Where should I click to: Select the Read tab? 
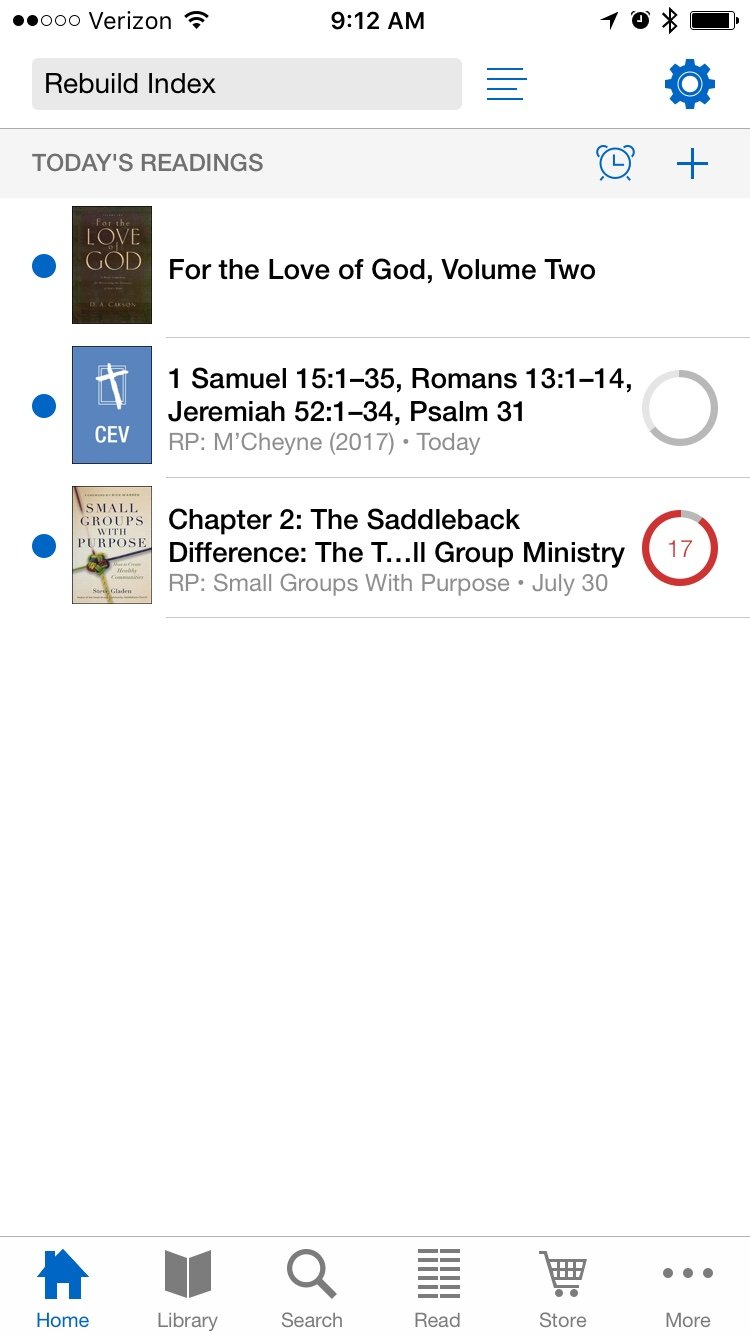[437, 1289]
